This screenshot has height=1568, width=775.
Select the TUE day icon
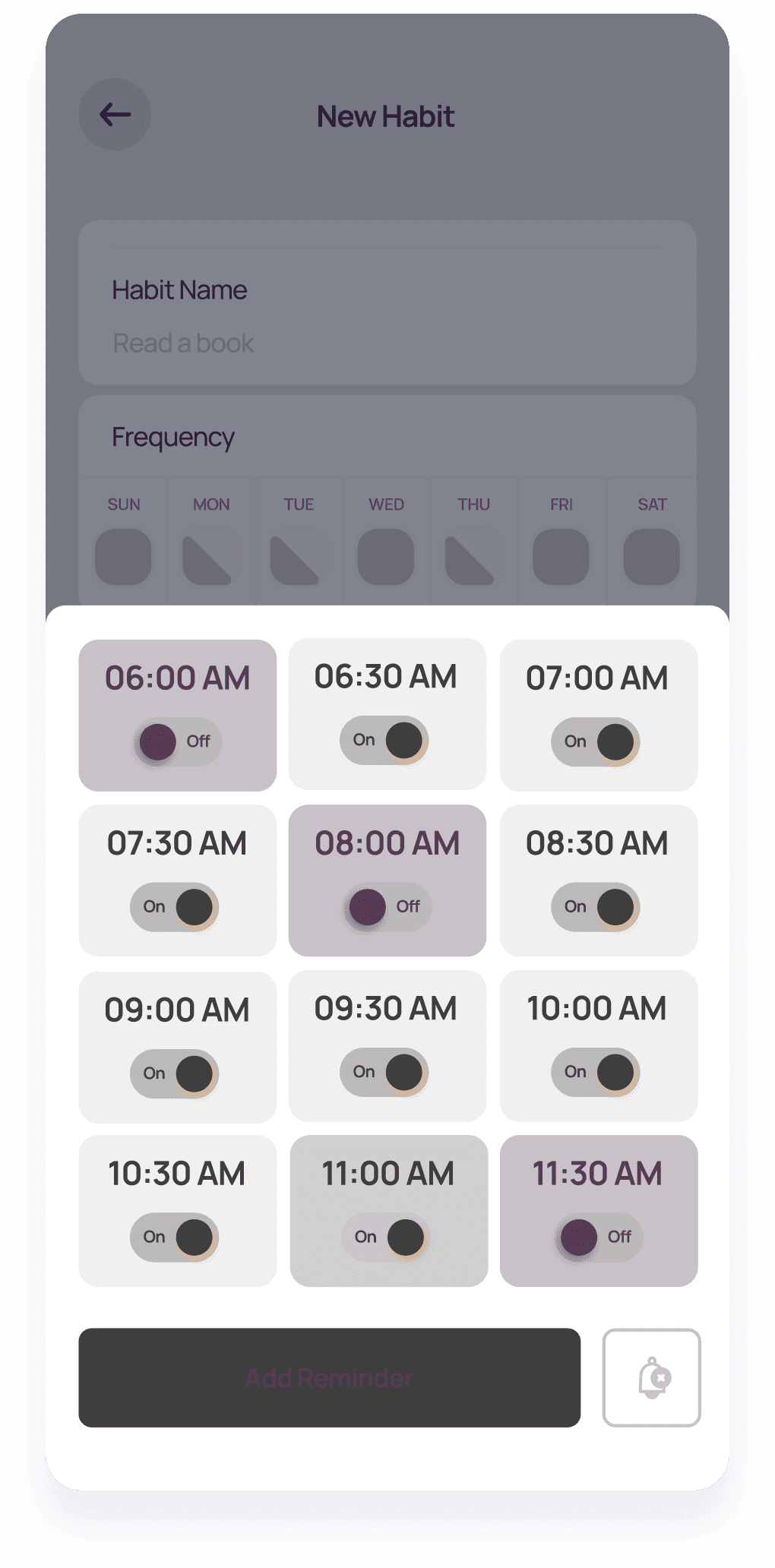pyautogui.click(x=298, y=555)
